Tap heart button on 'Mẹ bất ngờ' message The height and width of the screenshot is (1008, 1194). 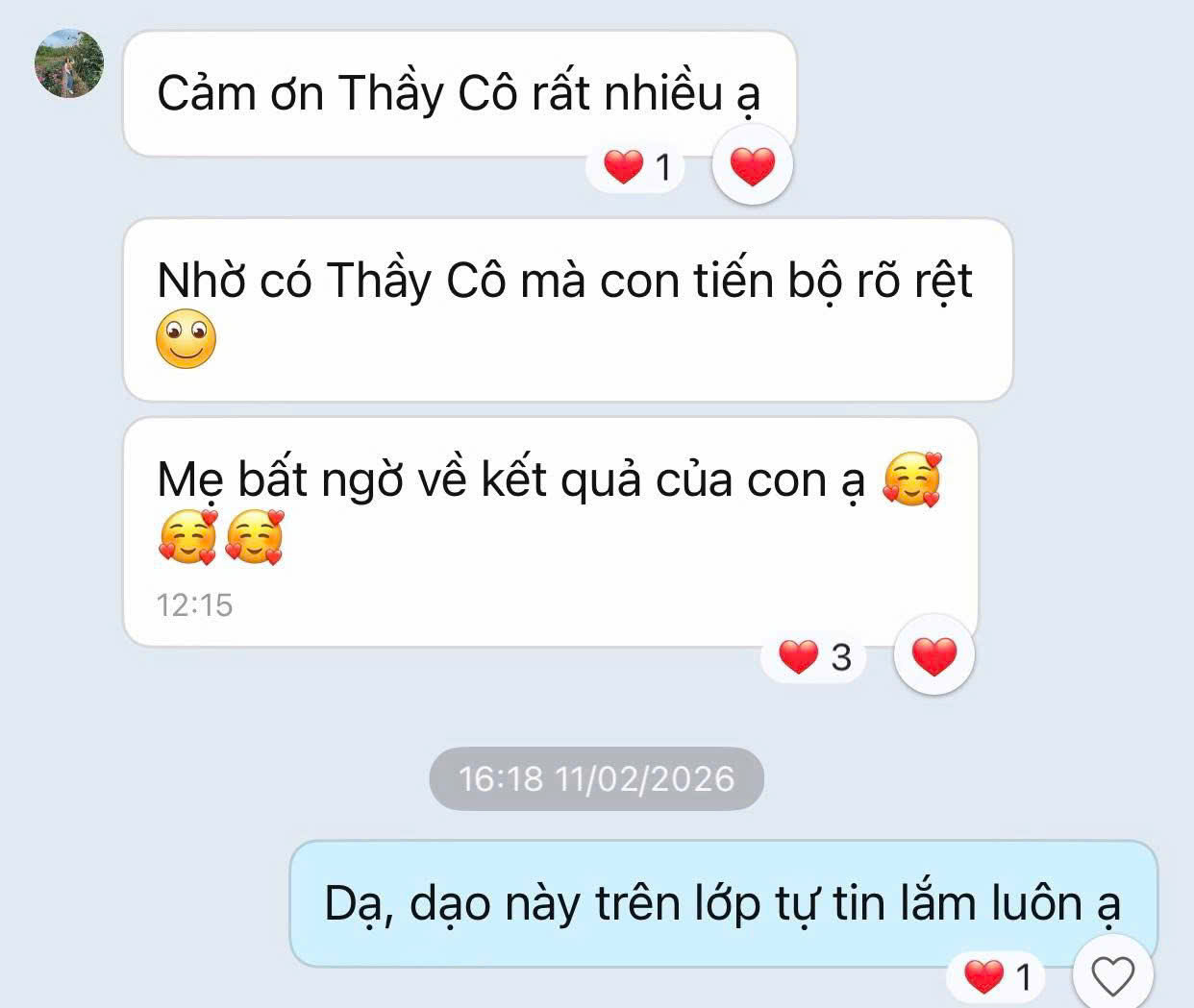tap(933, 657)
